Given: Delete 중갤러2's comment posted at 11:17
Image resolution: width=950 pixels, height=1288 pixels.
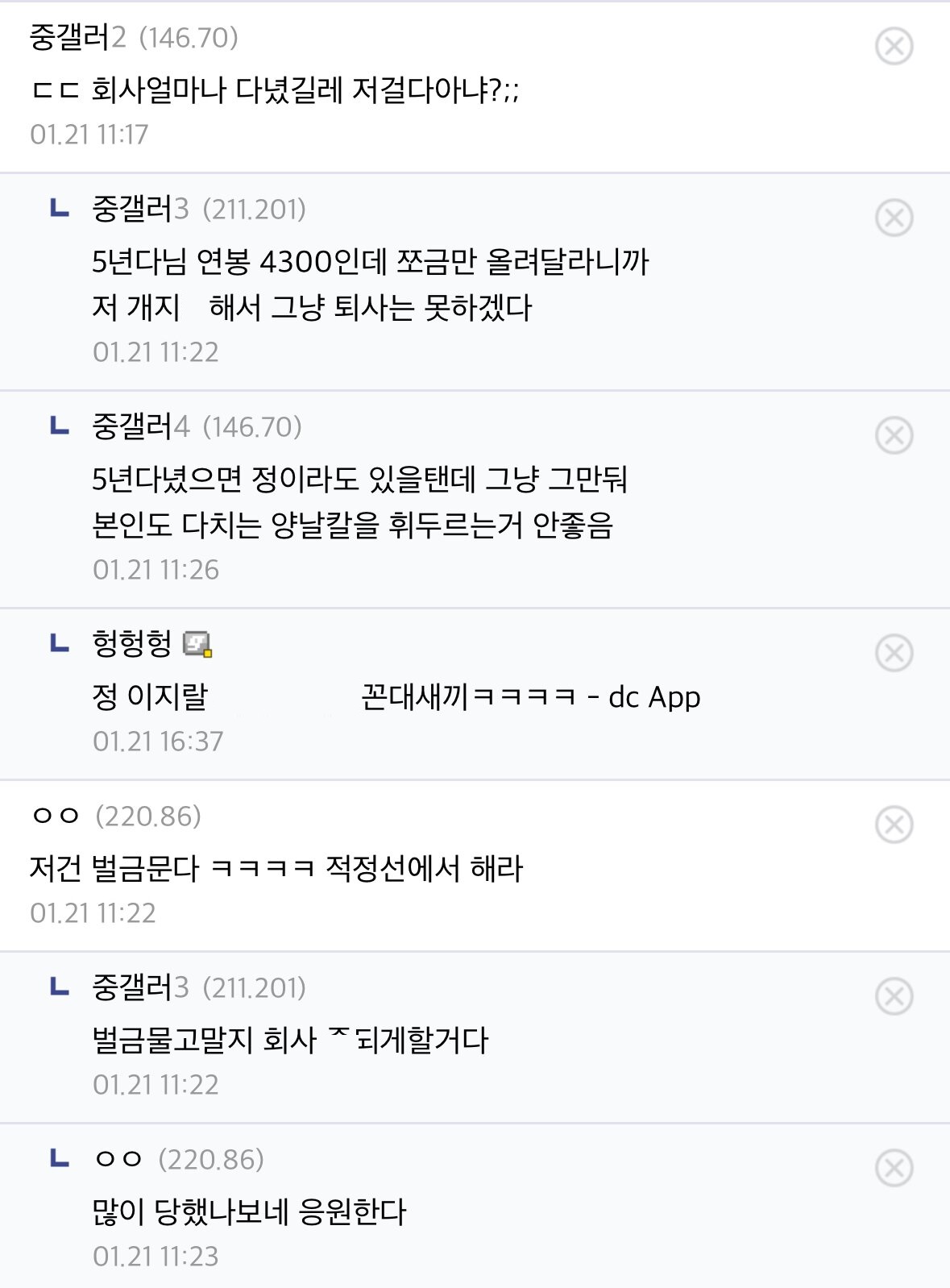Looking at the screenshot, I should tap(894, 46).
